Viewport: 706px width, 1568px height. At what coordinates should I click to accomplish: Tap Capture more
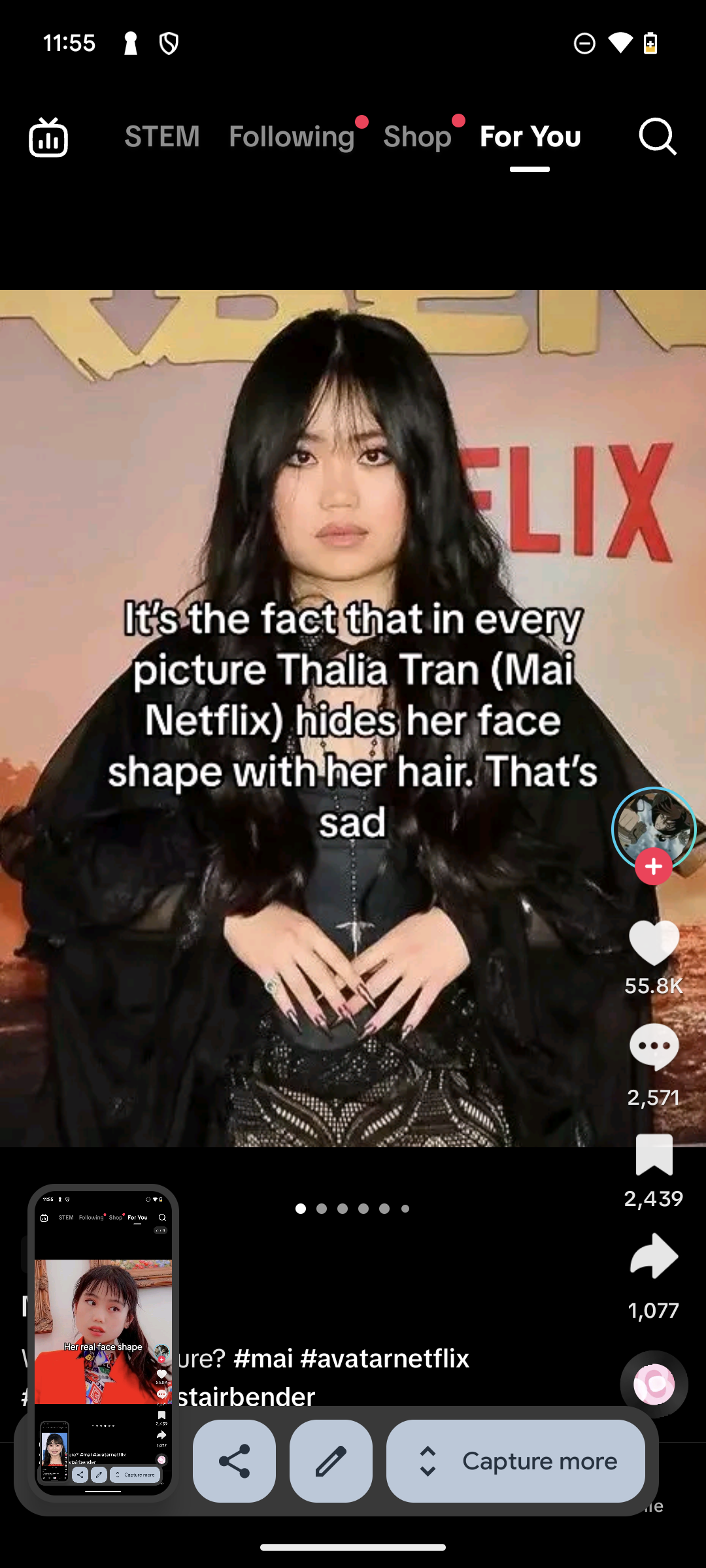515,1461
